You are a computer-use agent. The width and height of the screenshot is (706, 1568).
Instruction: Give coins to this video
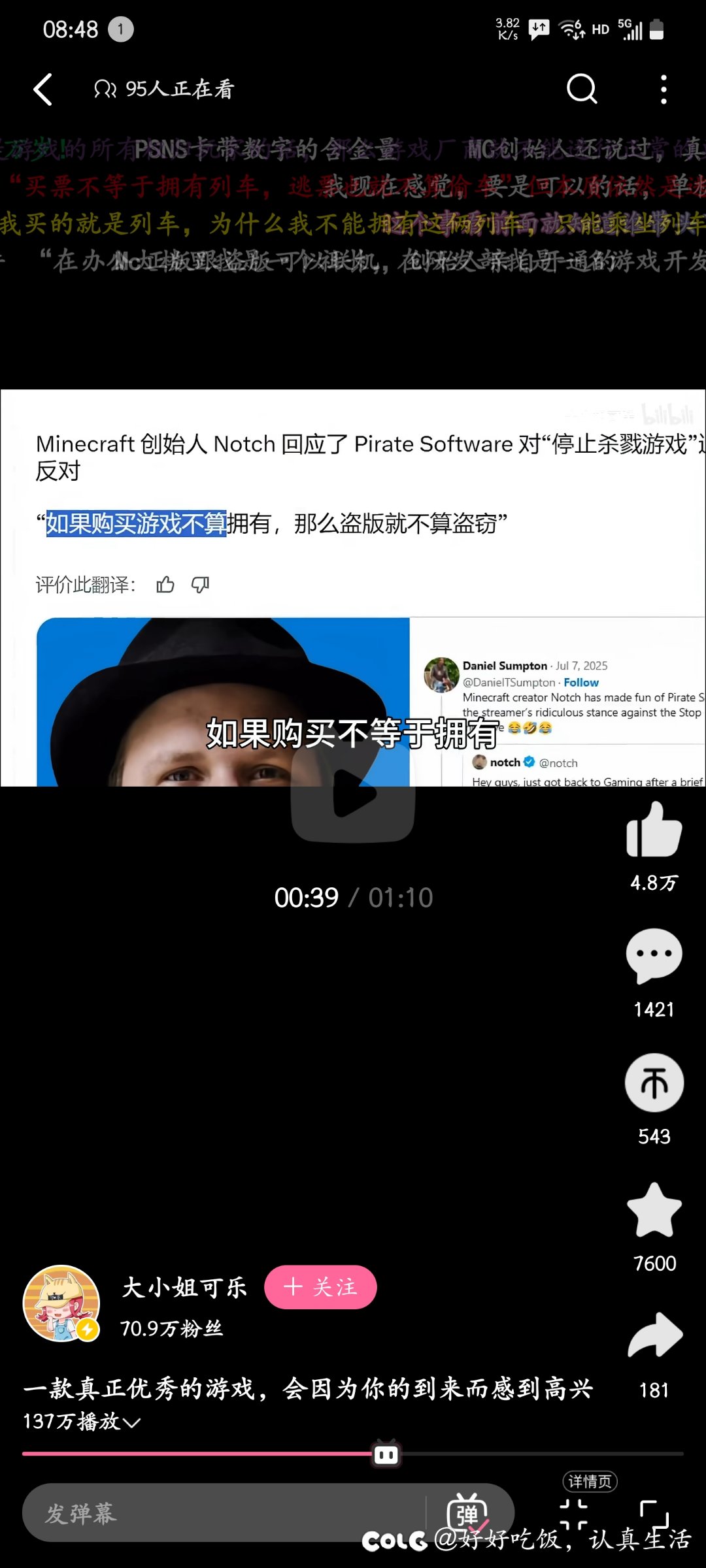(x=654, y=1083)
